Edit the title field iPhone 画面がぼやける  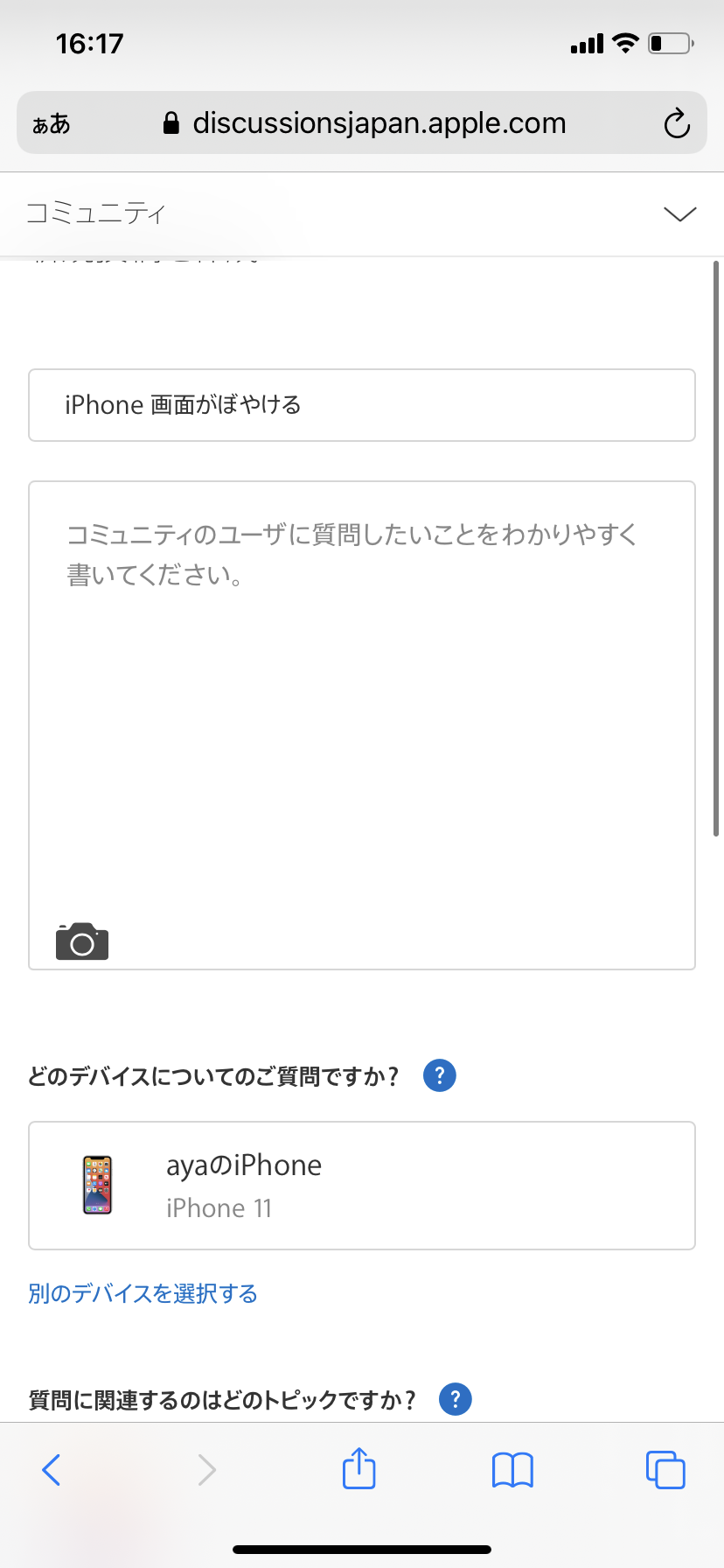pos(362,405)
